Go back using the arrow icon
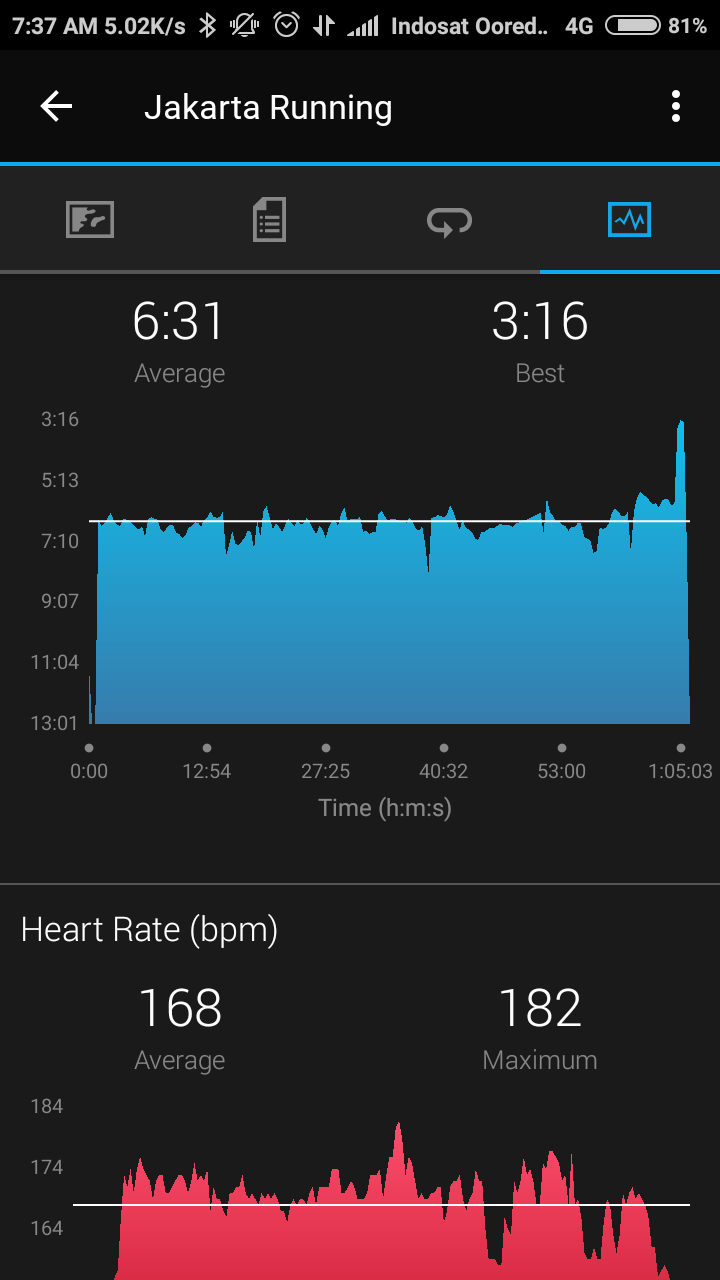Viewport: 720px width, 1280px height. pos(56,107)
